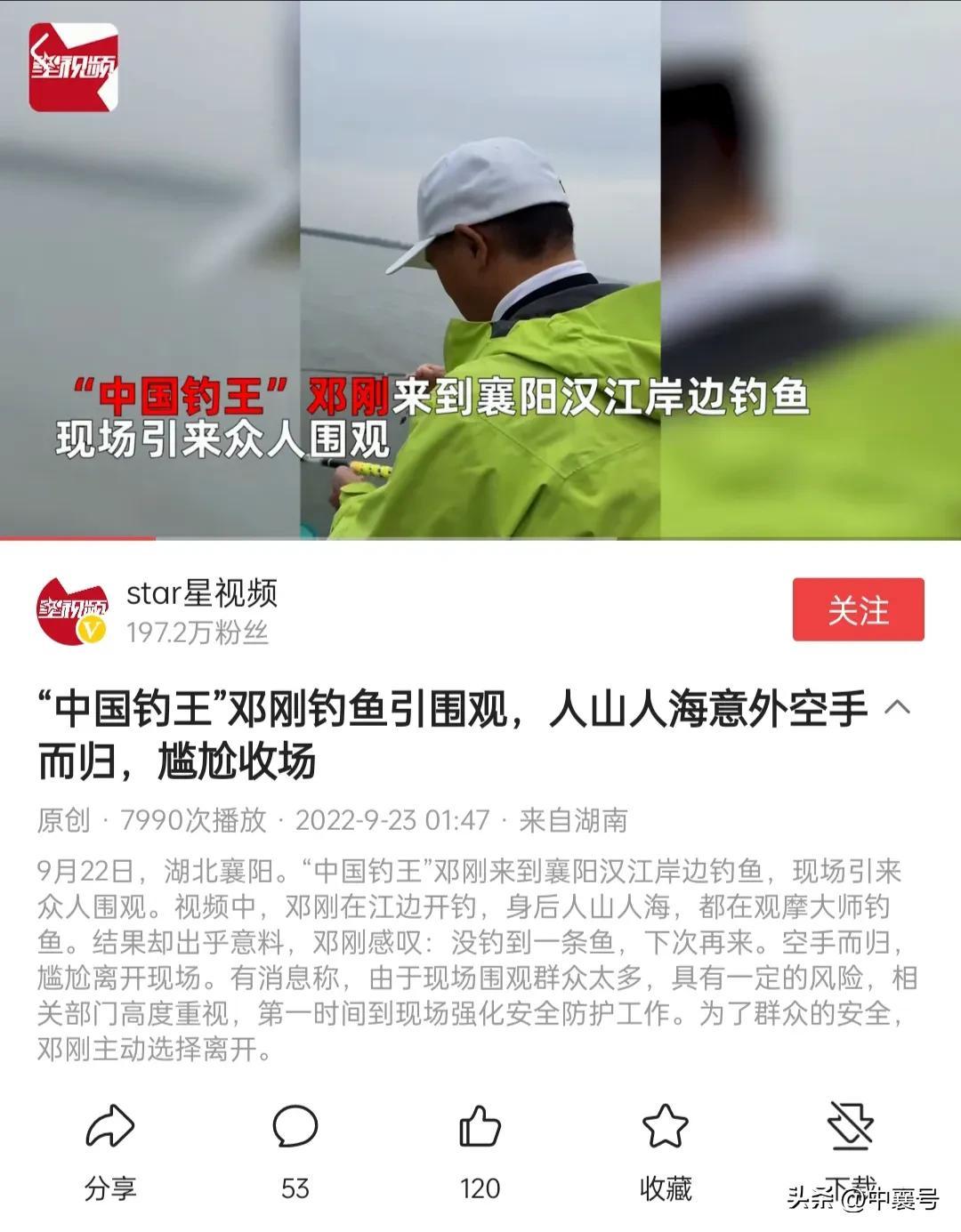Tap the video to pause playback
Image resolution: width=961 pixels, height=1232 pixels.
pyautogui.click(x=480, y=267)
